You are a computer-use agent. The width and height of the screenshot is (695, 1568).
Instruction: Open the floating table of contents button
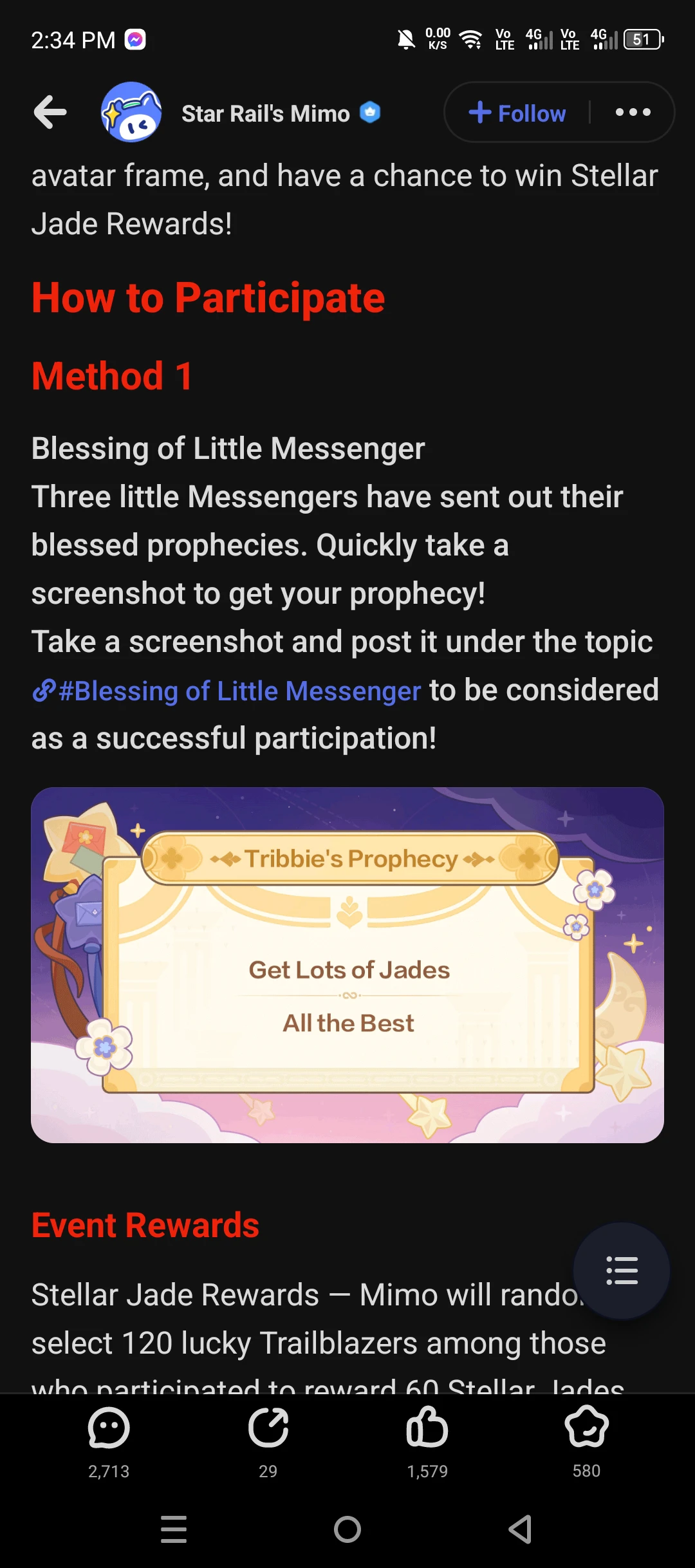pos(622,1271)
